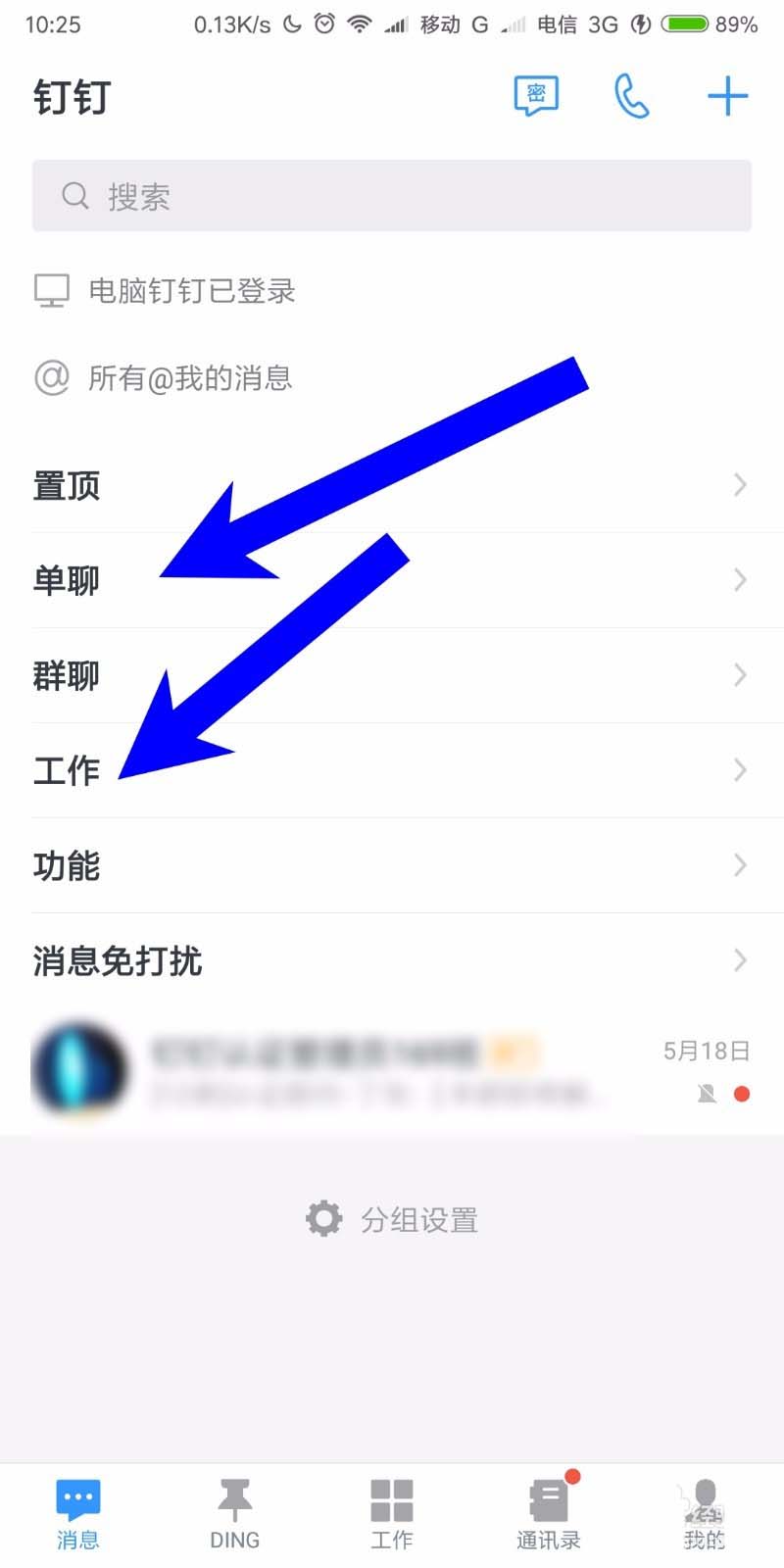
Task: Open the 单聊 group
Action: (392, 580)
